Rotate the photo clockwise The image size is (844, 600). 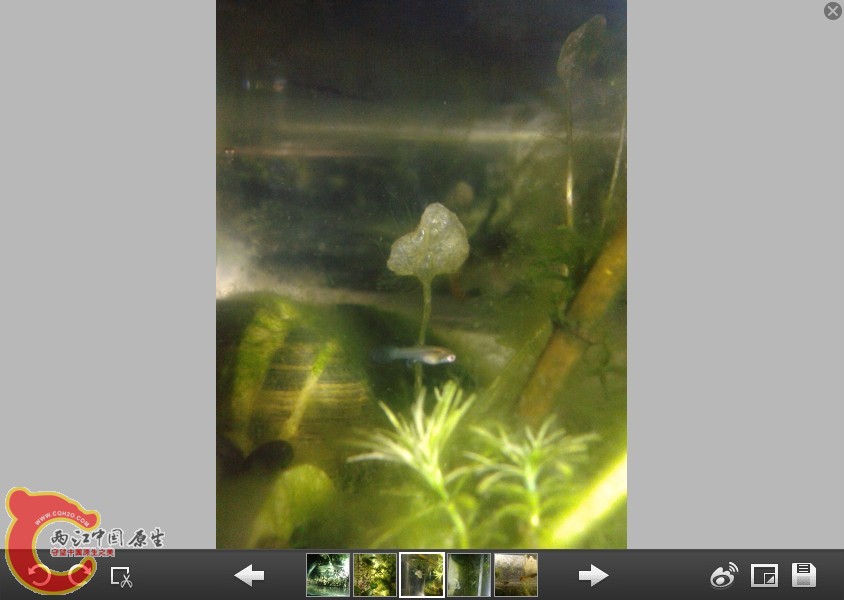(x=80, y=575)
